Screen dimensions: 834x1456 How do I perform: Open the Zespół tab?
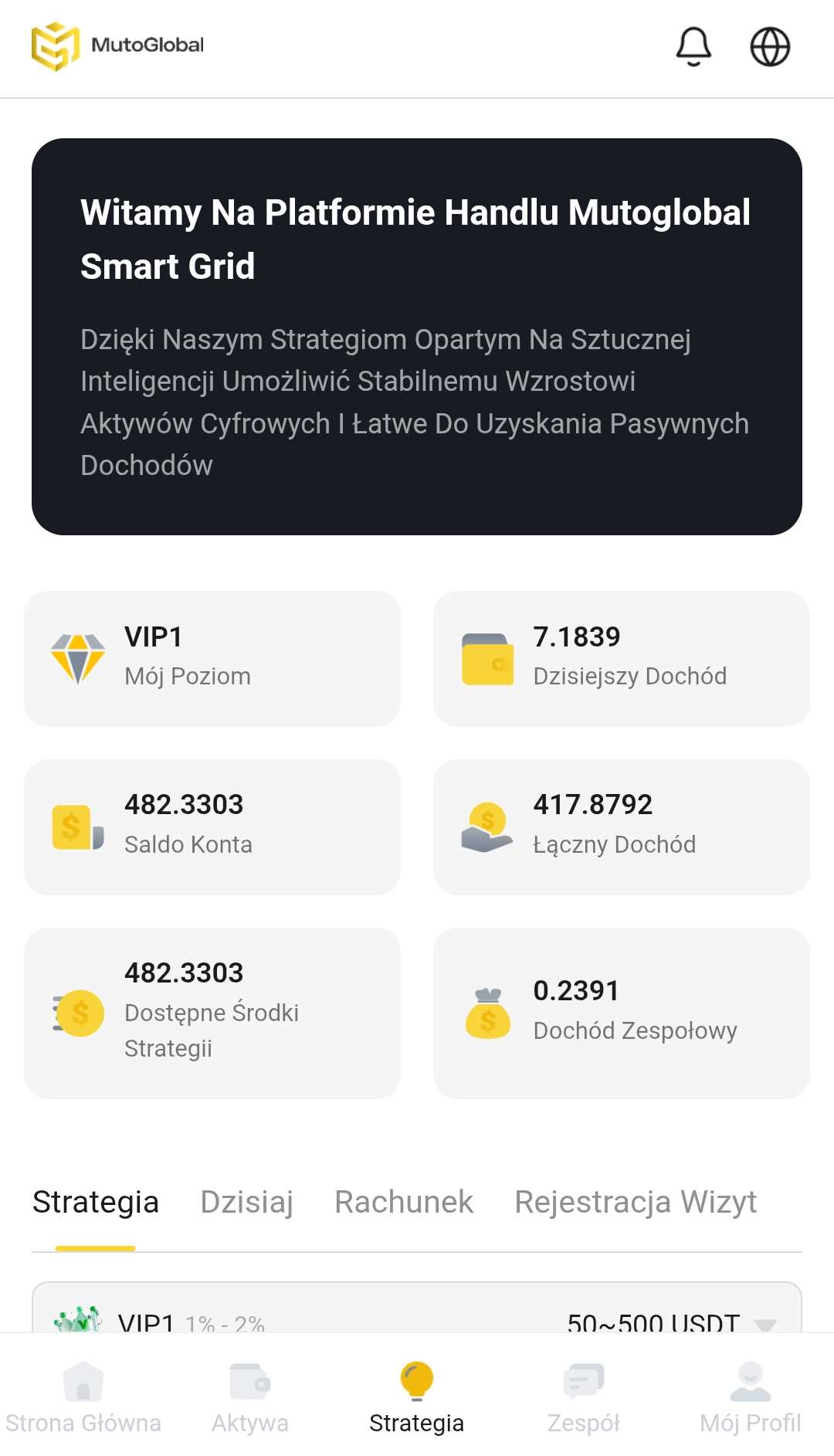(584, 1398)
